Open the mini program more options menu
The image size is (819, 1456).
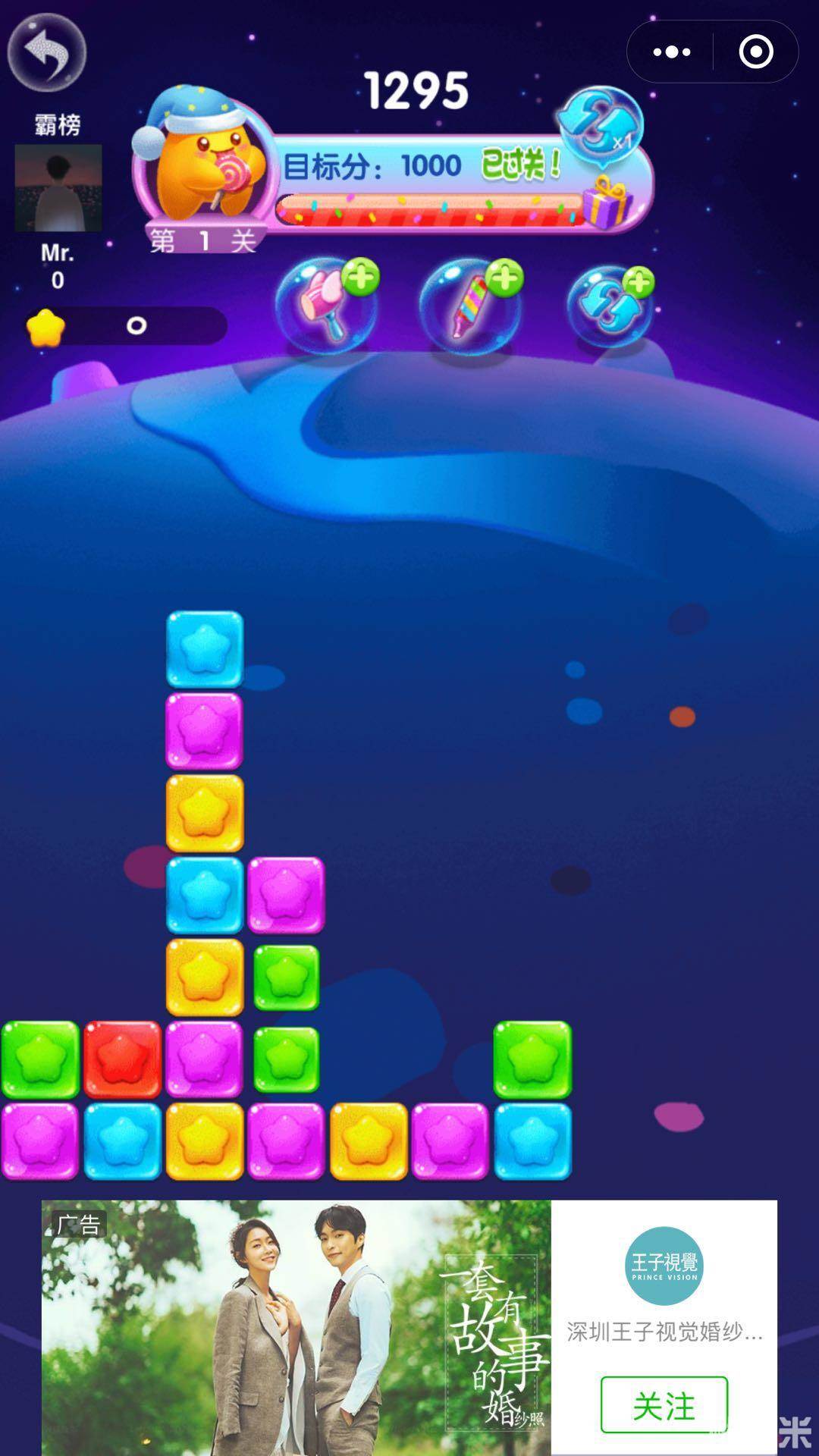[671, 52]
